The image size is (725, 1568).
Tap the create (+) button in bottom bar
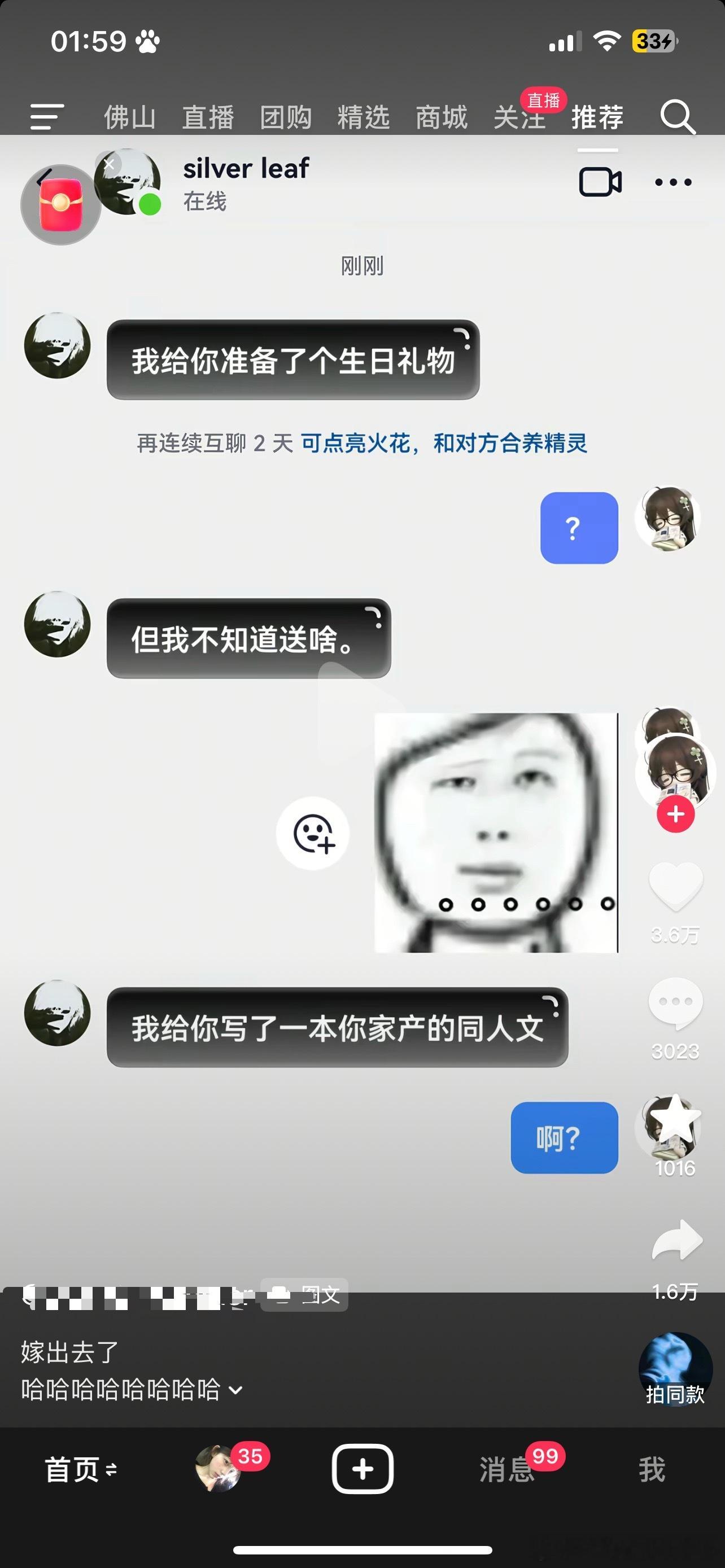pos(362,1468)
